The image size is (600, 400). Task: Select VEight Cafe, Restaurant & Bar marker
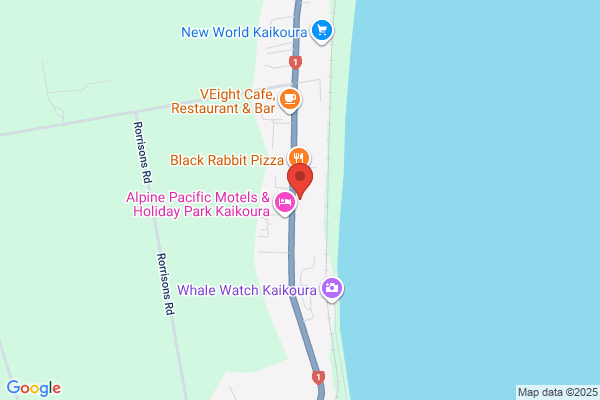[290, 98]
